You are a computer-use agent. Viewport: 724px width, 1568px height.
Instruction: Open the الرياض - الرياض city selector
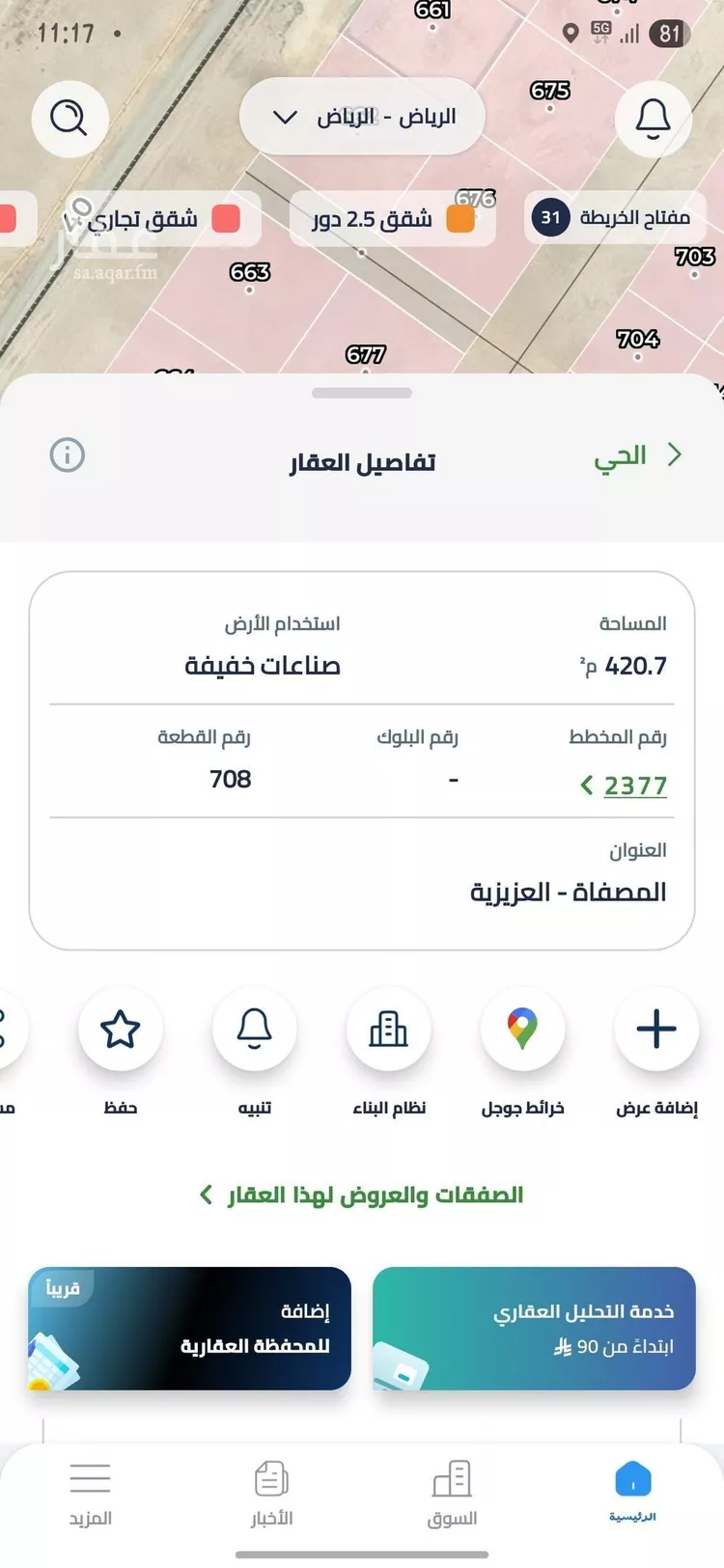tap(362, 117)
